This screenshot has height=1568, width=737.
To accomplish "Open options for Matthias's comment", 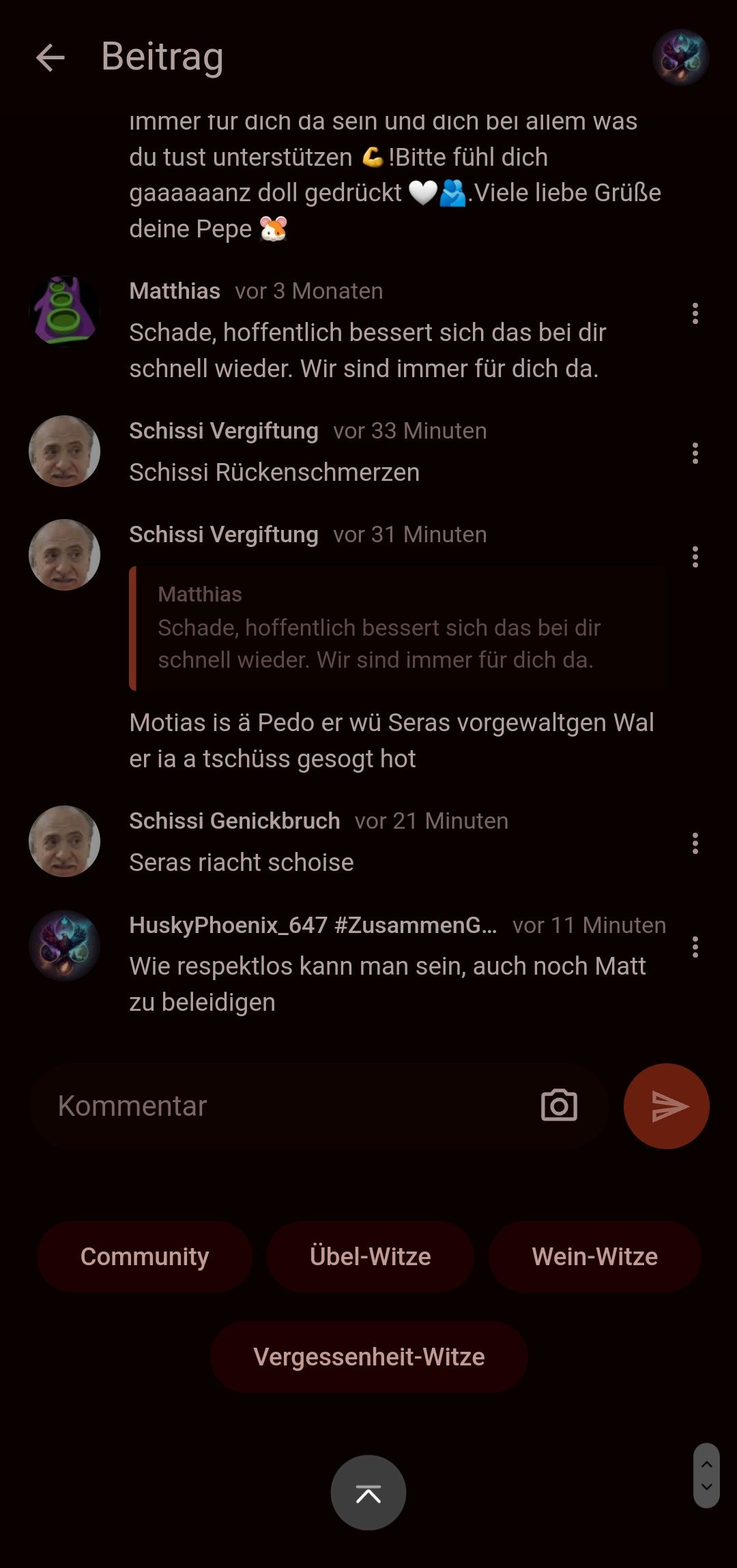I will (x=695, y=314).
